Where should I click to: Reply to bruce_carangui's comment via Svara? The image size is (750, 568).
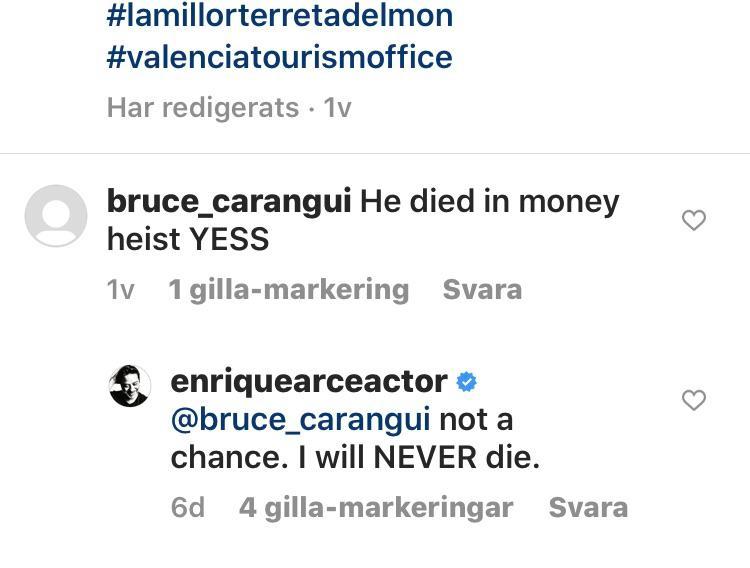tap(482, 290)
